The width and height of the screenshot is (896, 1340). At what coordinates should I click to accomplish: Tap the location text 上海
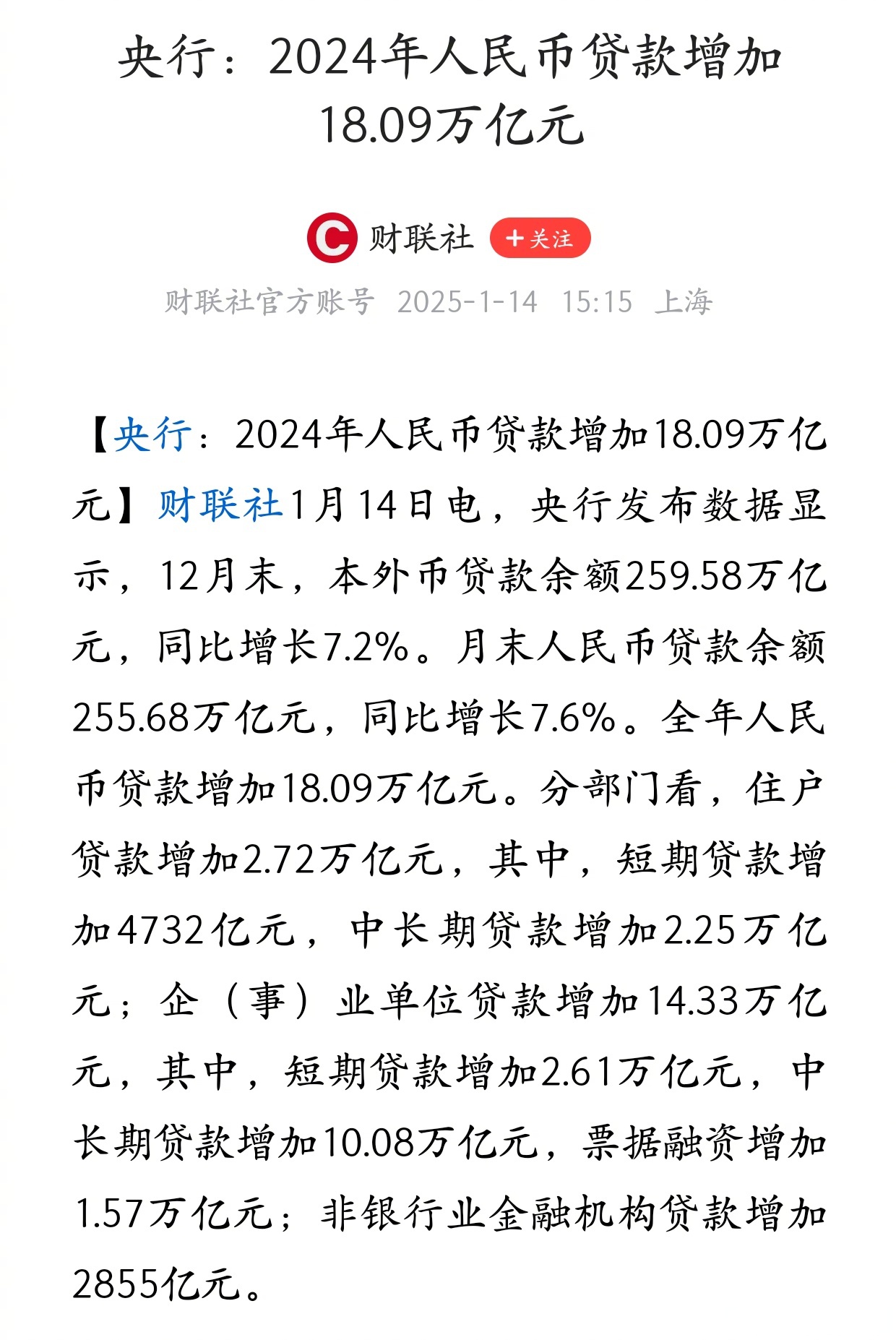pyautogui.click(x=683, y=299)
